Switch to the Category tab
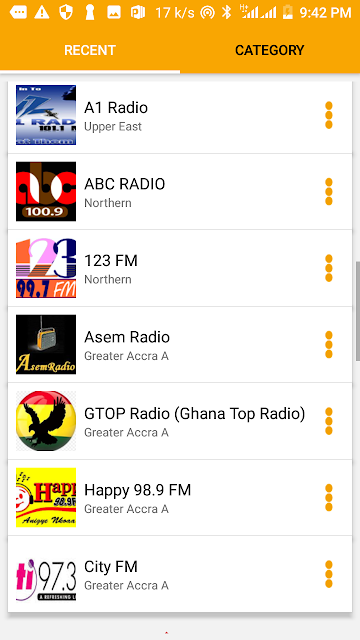Viewport: 360px width, 640px height. pyautogui.click(x=270, y=50)
